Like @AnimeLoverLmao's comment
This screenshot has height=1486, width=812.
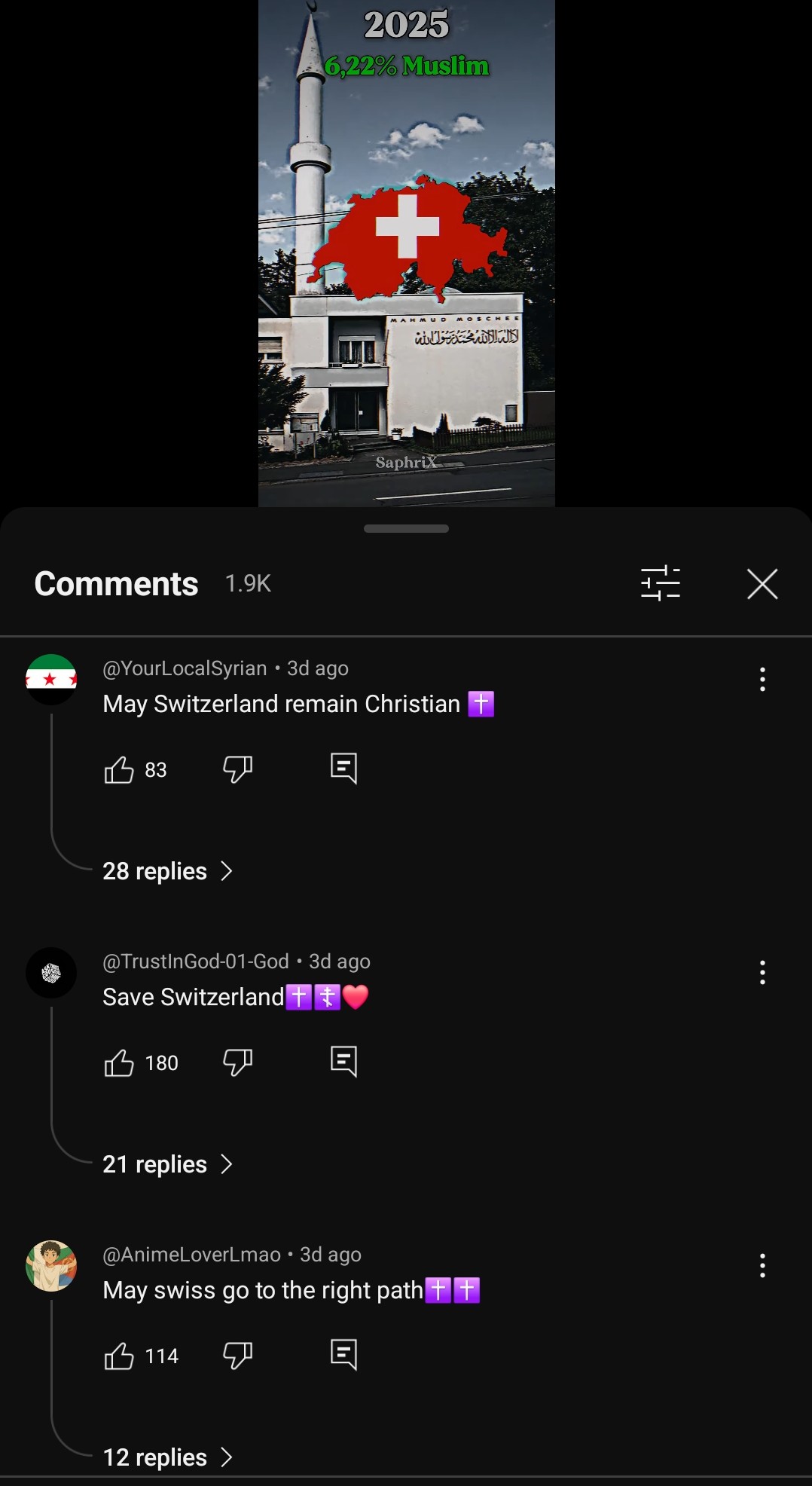[x=119, y=1356]
